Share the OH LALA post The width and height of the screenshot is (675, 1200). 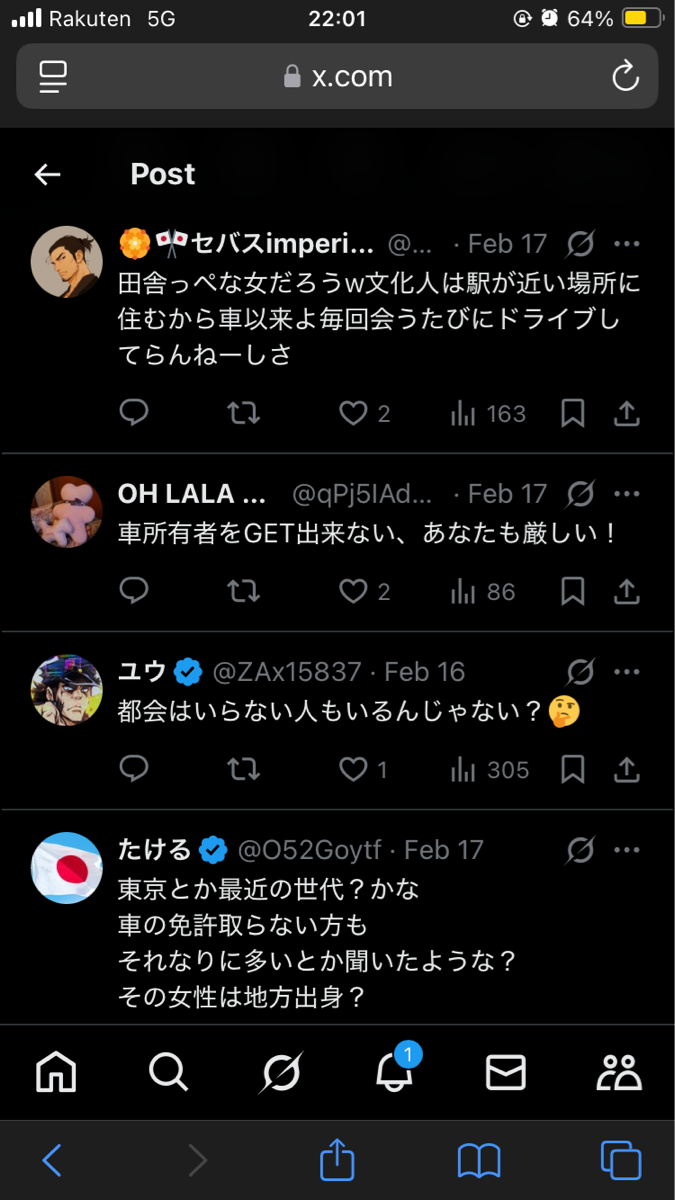[x=627, y=592]
